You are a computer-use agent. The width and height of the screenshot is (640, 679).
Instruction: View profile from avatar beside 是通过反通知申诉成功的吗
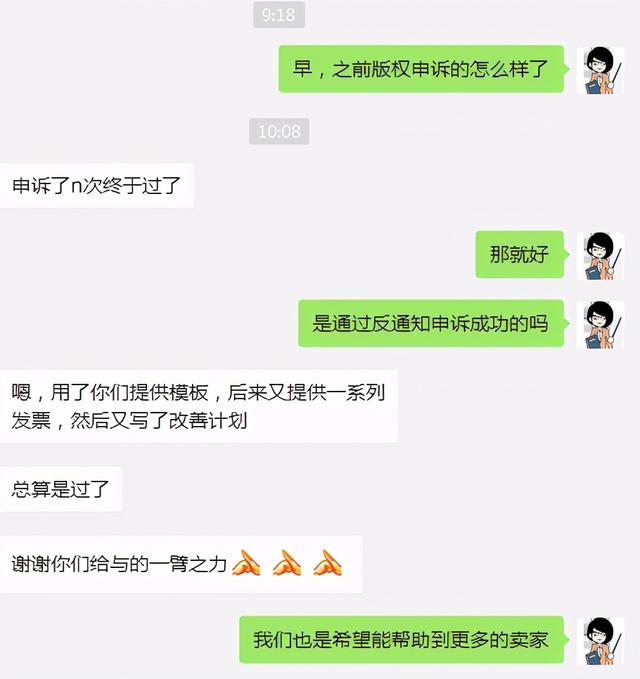point(600,325)
